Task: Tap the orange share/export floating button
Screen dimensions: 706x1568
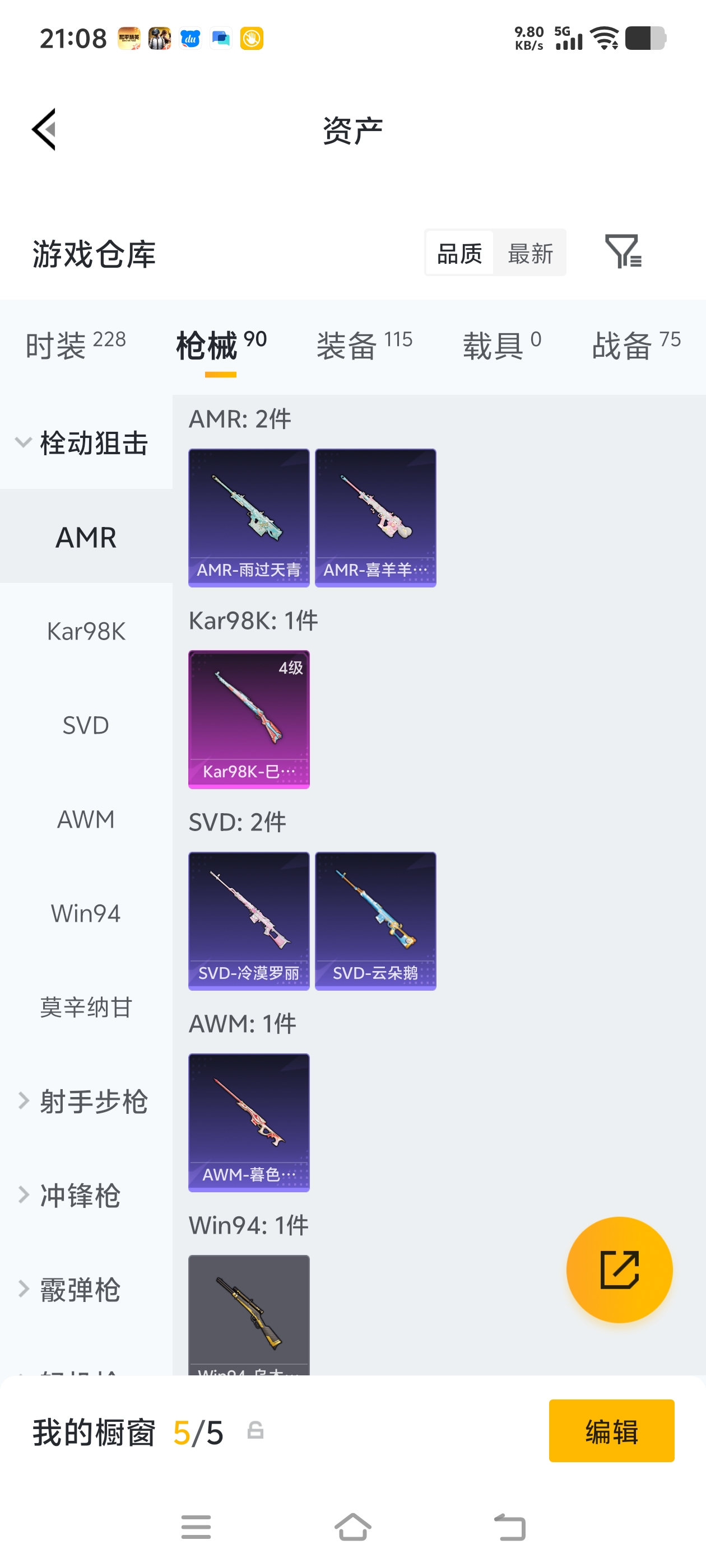Action: pos(619,1270)
